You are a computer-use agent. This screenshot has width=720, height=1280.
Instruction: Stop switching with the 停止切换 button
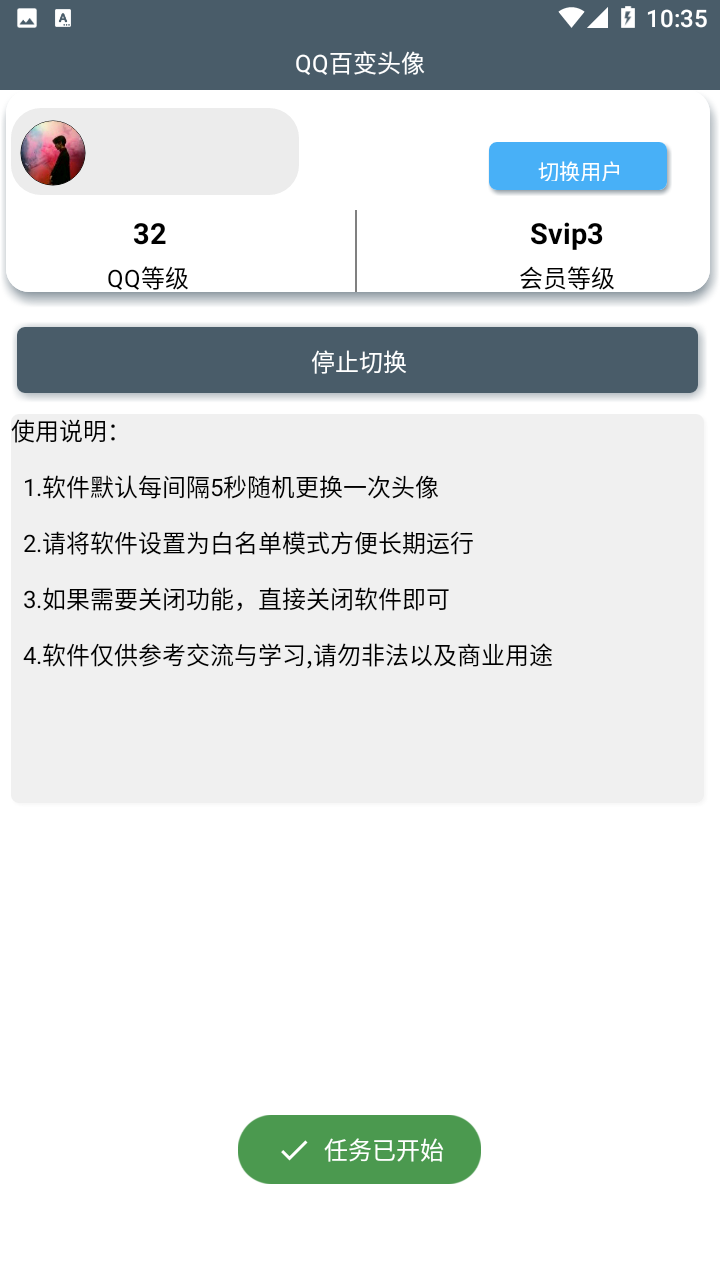[357, 360]
